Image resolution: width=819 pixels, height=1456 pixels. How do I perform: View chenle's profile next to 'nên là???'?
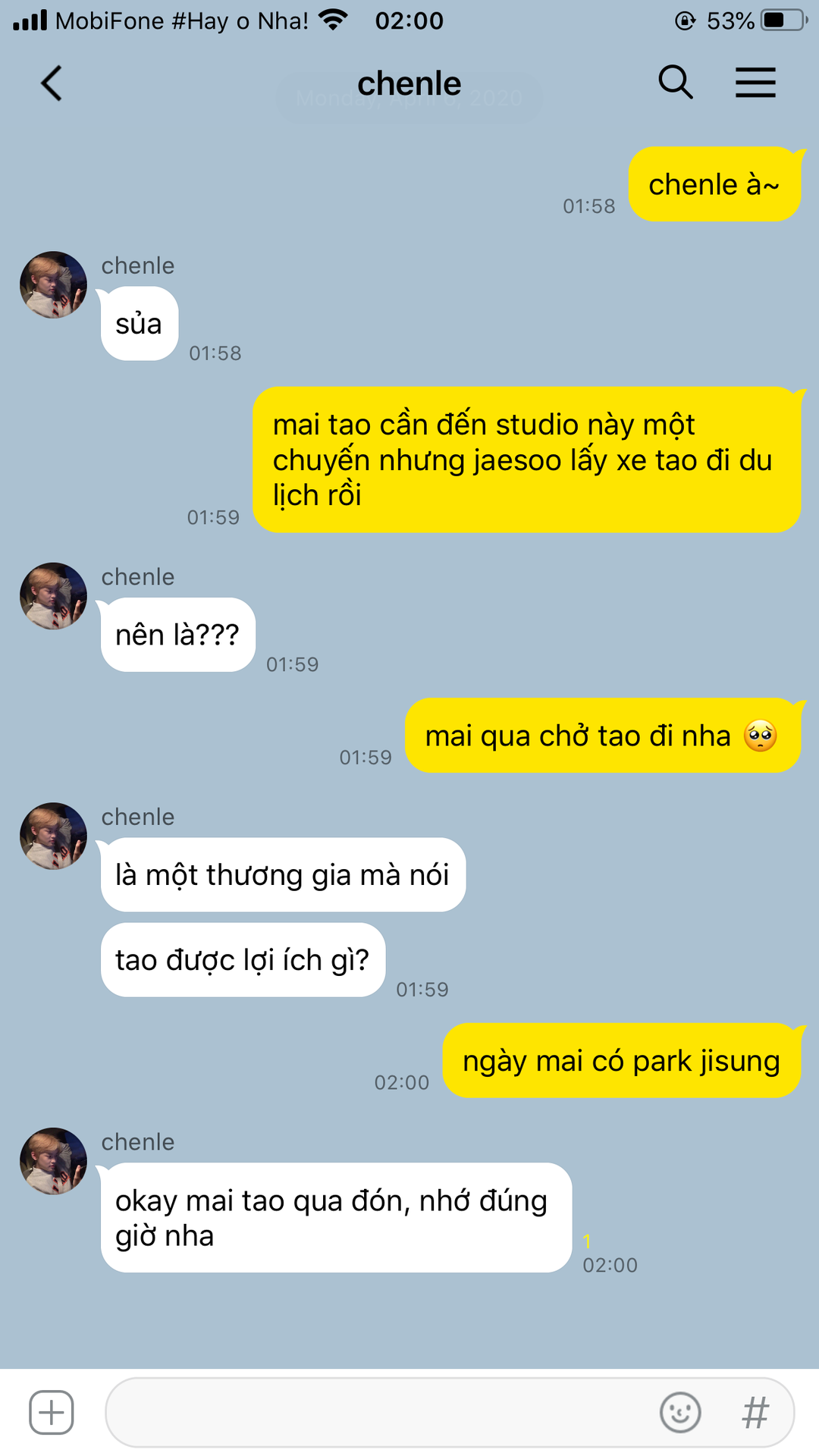53,596
